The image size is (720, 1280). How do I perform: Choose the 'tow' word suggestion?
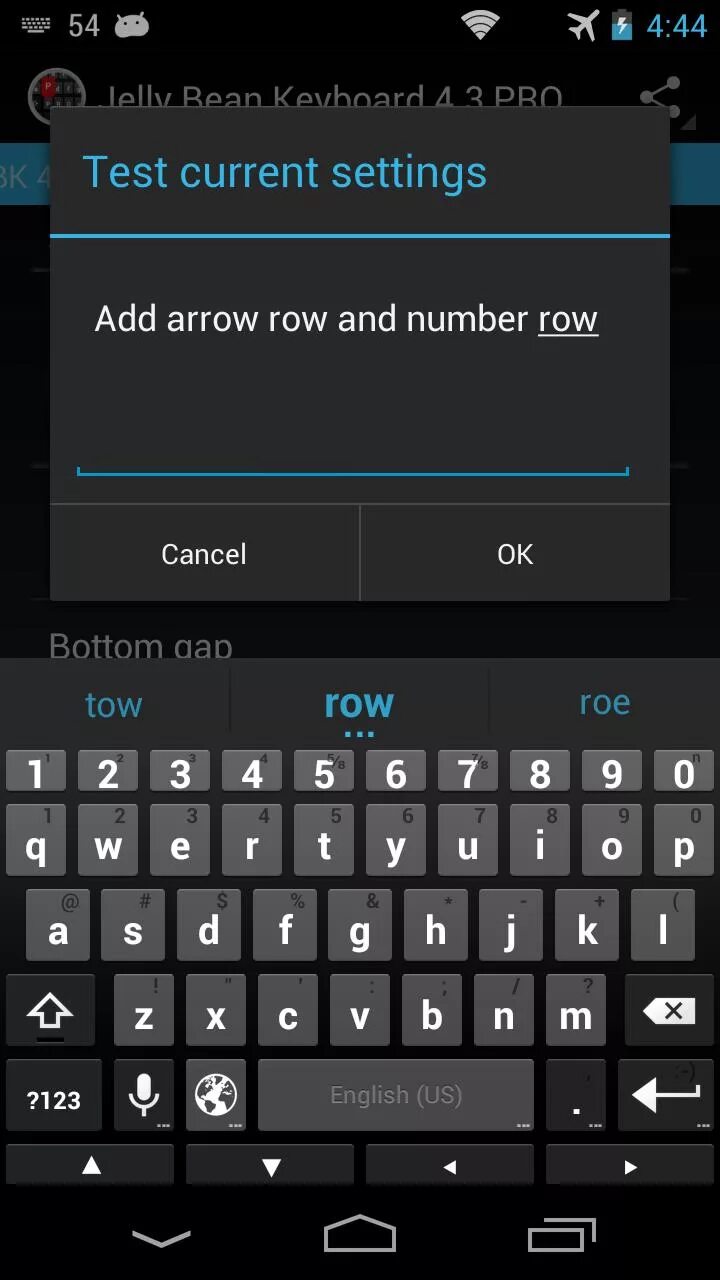[x=114, y=705]
